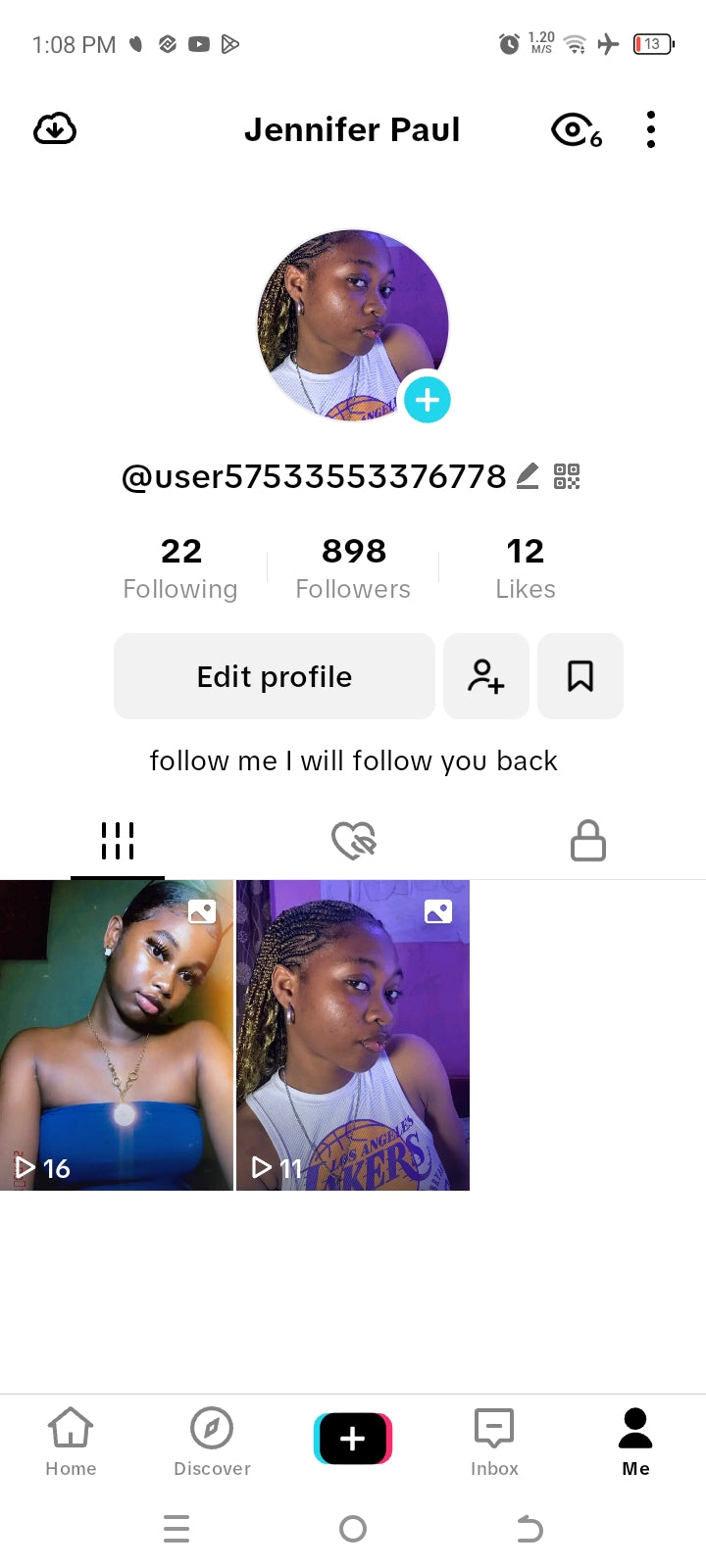Open the video with 16 views
This screenshot has width=706, height=1568.
tap(117, 1035)
